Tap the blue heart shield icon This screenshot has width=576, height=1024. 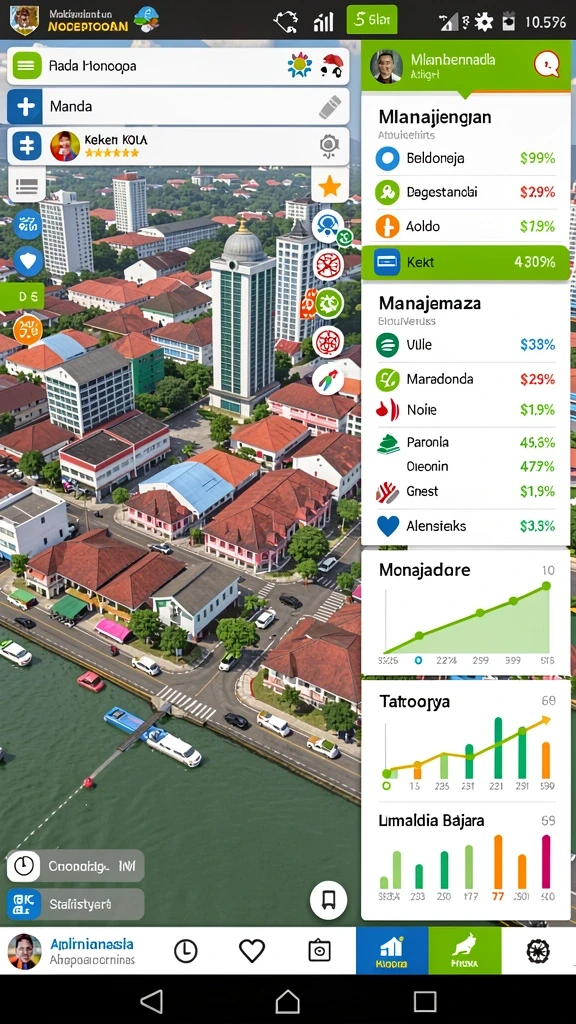pyautogui.click(x=28, y=262)
